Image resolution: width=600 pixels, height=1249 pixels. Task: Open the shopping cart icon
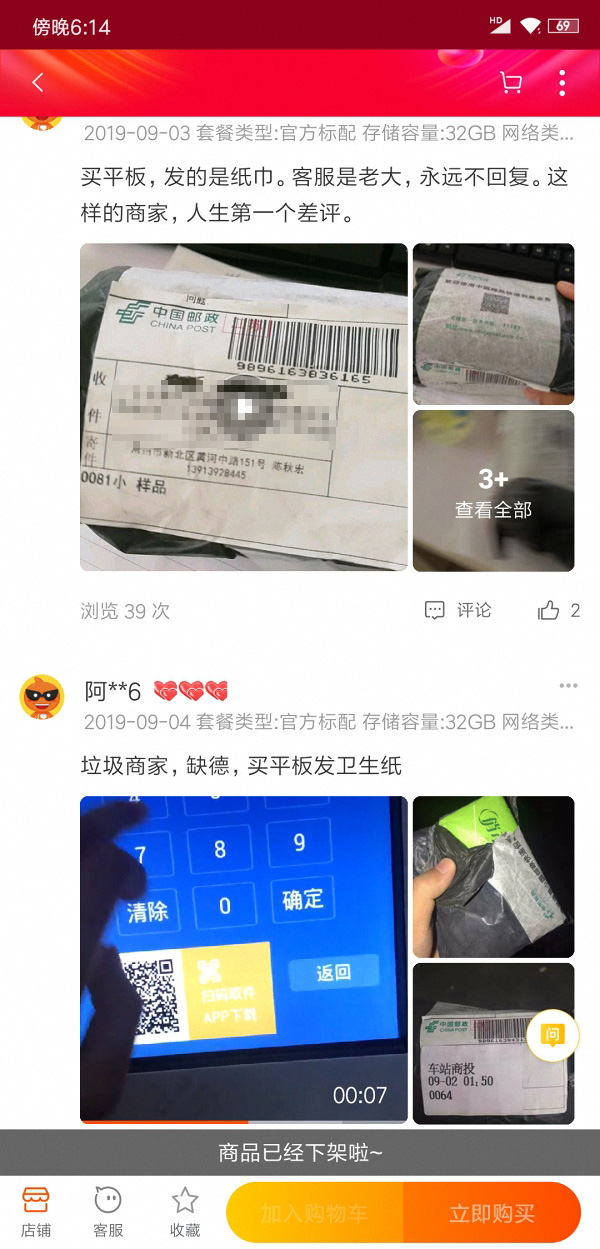pyautogui.click(x=511, y=83)
